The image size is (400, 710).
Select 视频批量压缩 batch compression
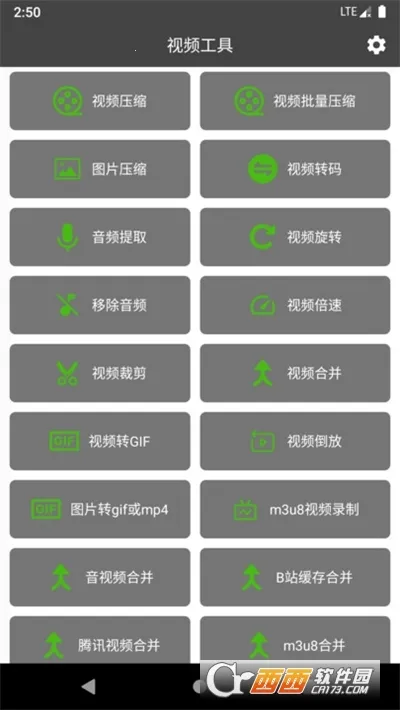295,101
